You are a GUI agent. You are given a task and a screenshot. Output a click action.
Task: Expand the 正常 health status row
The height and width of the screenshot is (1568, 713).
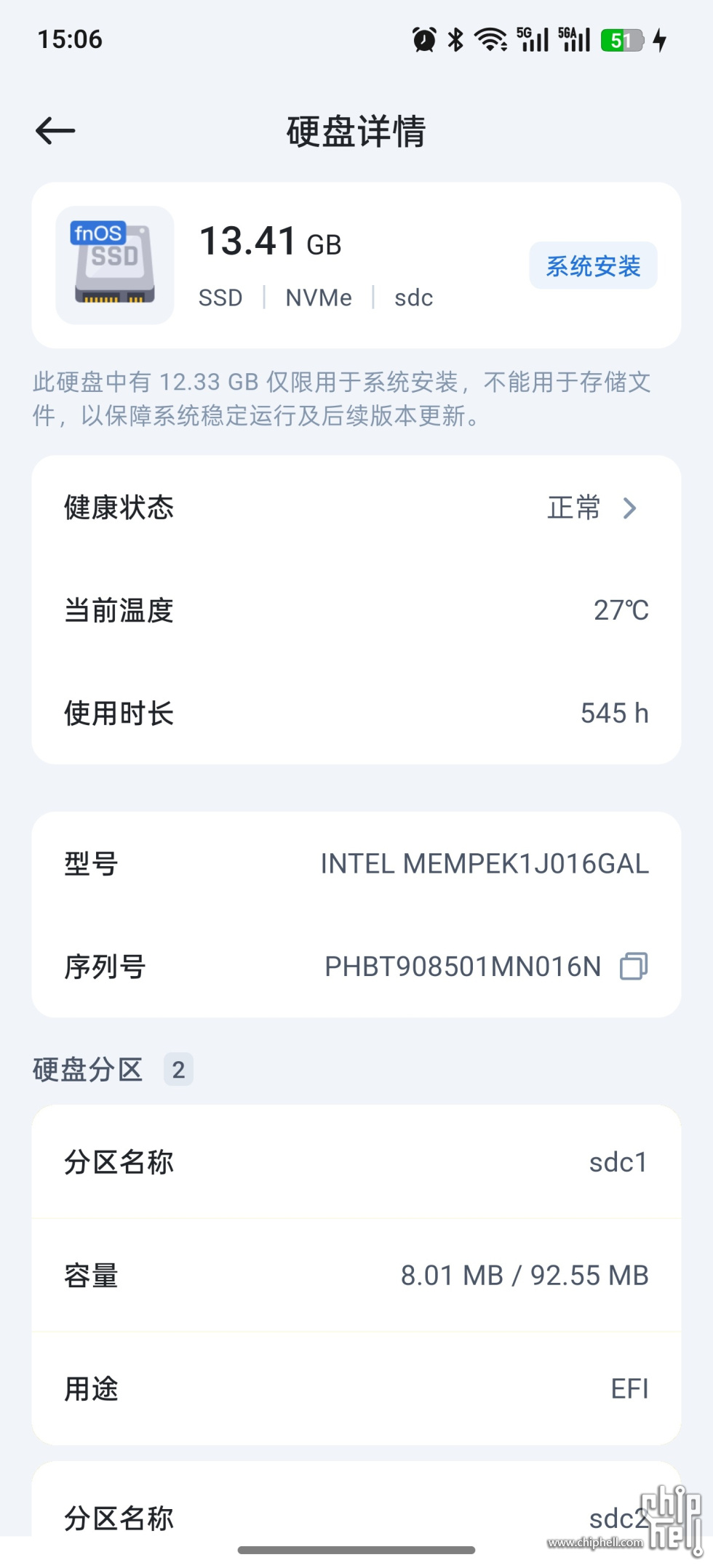[x=572, y=508]
